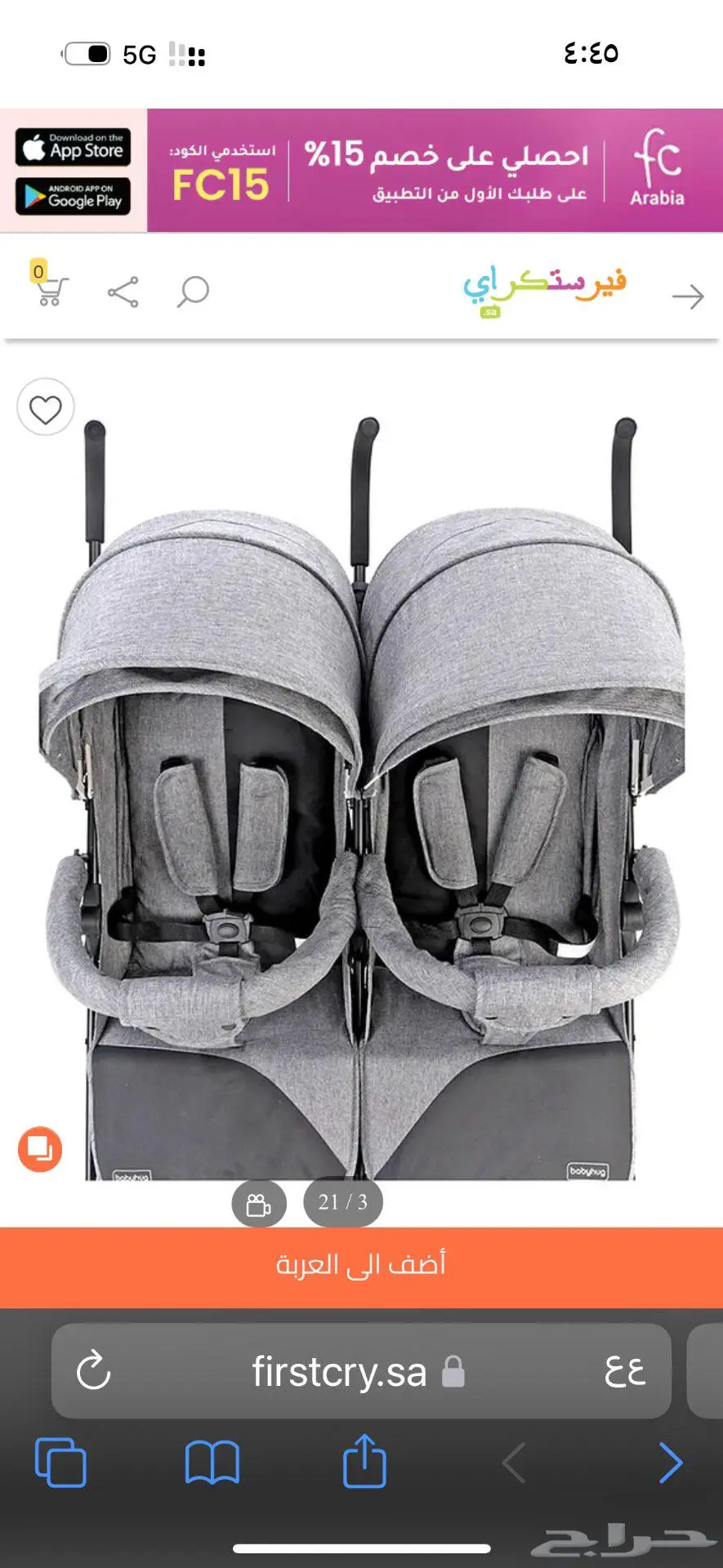Tap the firstcry.sa address bar
This screenshot has width=723, height=1568.
pyautogui.click(x=351, y=1372)
